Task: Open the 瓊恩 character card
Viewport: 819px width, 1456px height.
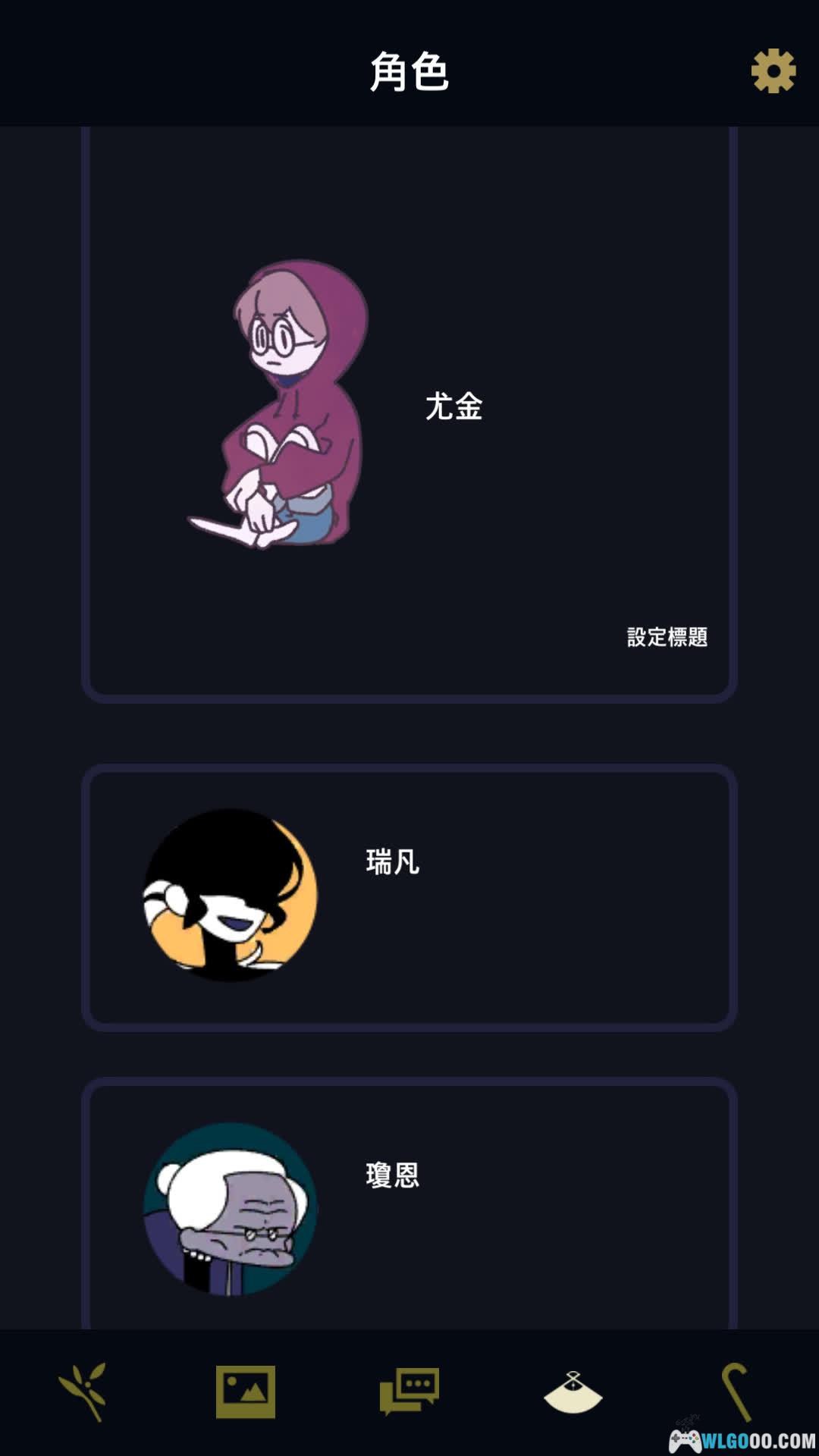Action: [x=409, y=1206]
